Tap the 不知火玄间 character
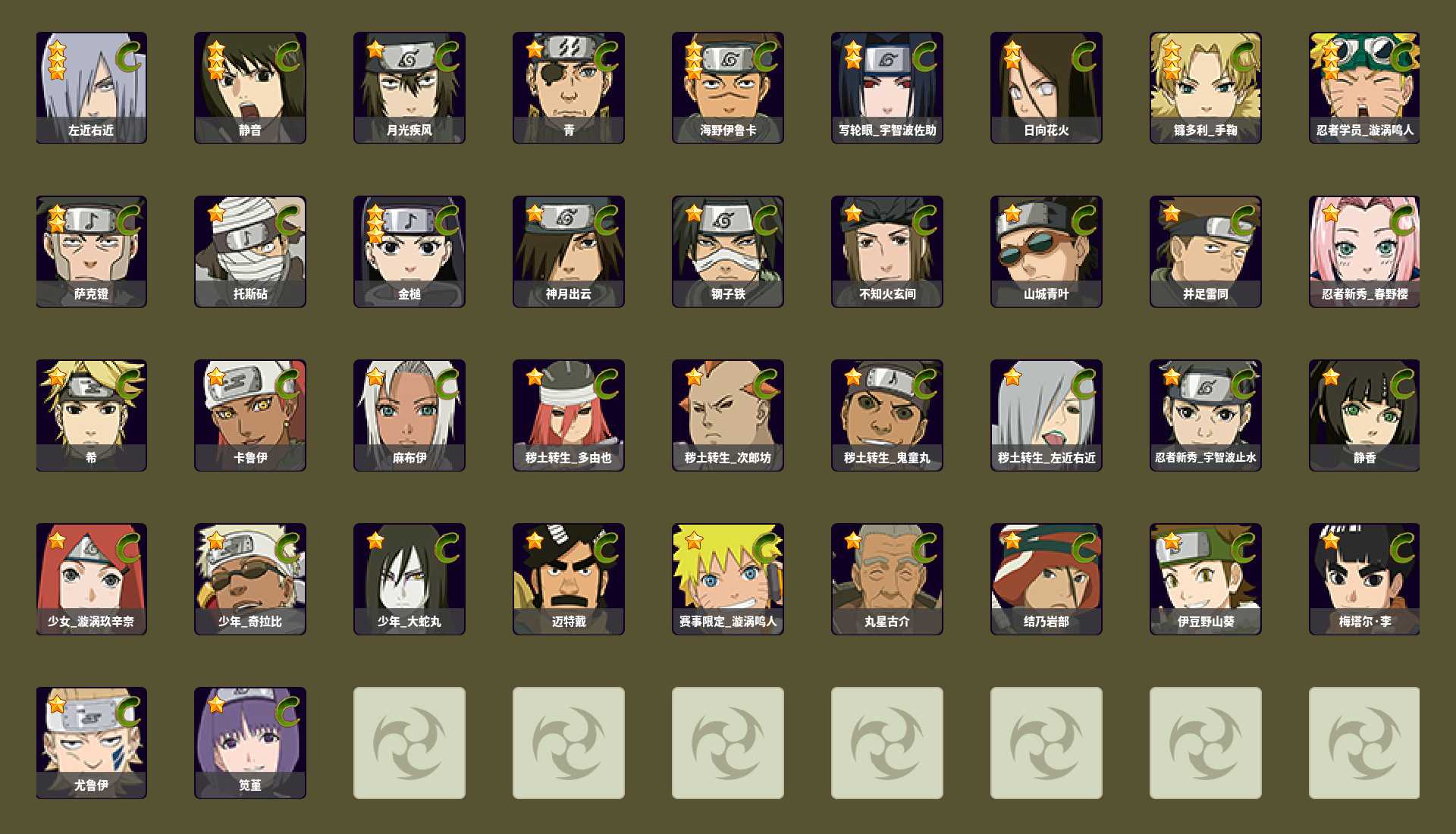 (887, 251)
